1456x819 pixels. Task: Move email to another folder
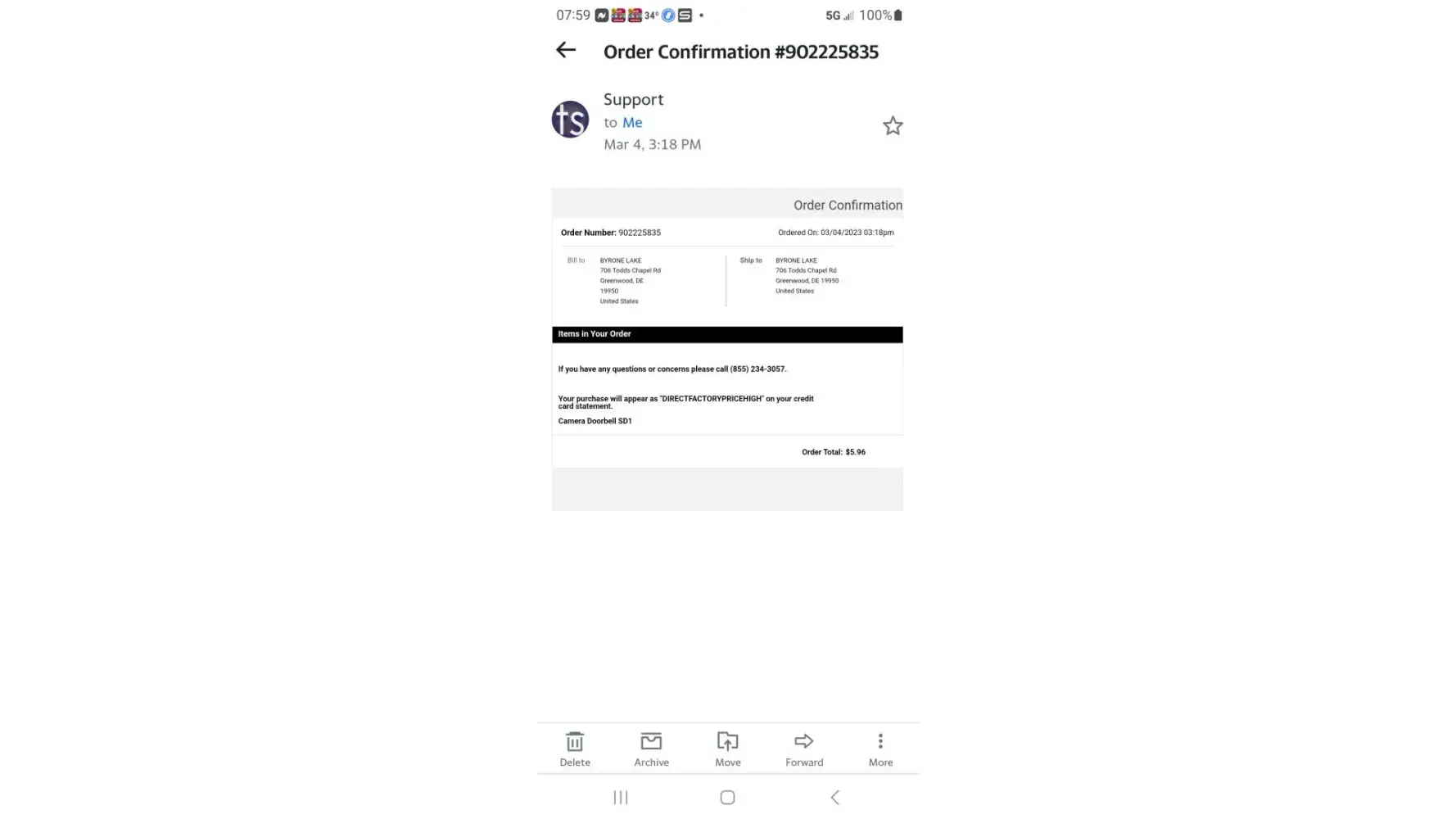pos(727,749)
